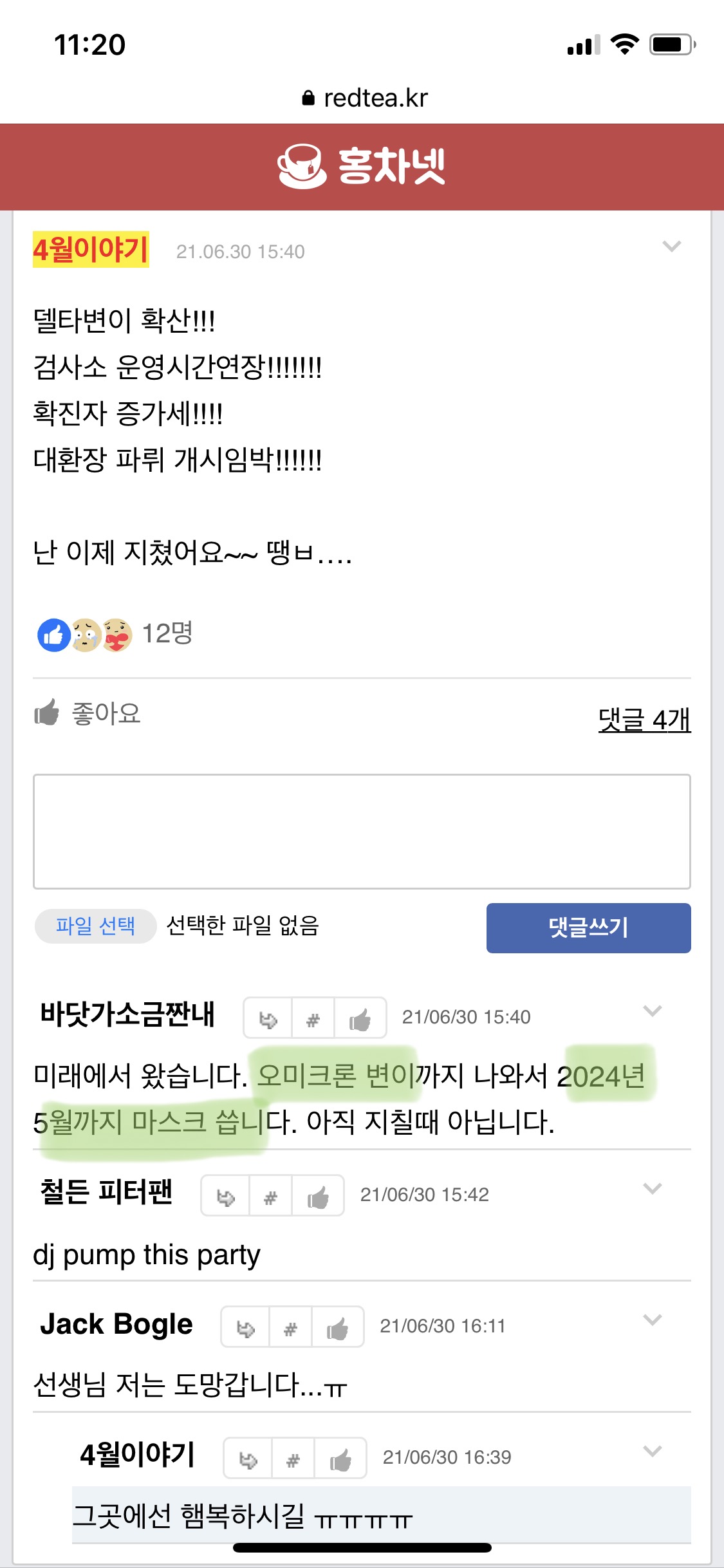Reply to 바닷가소금짠내's comment
This screenshot has width=724, height=1568.
(x=268, y=1018)
